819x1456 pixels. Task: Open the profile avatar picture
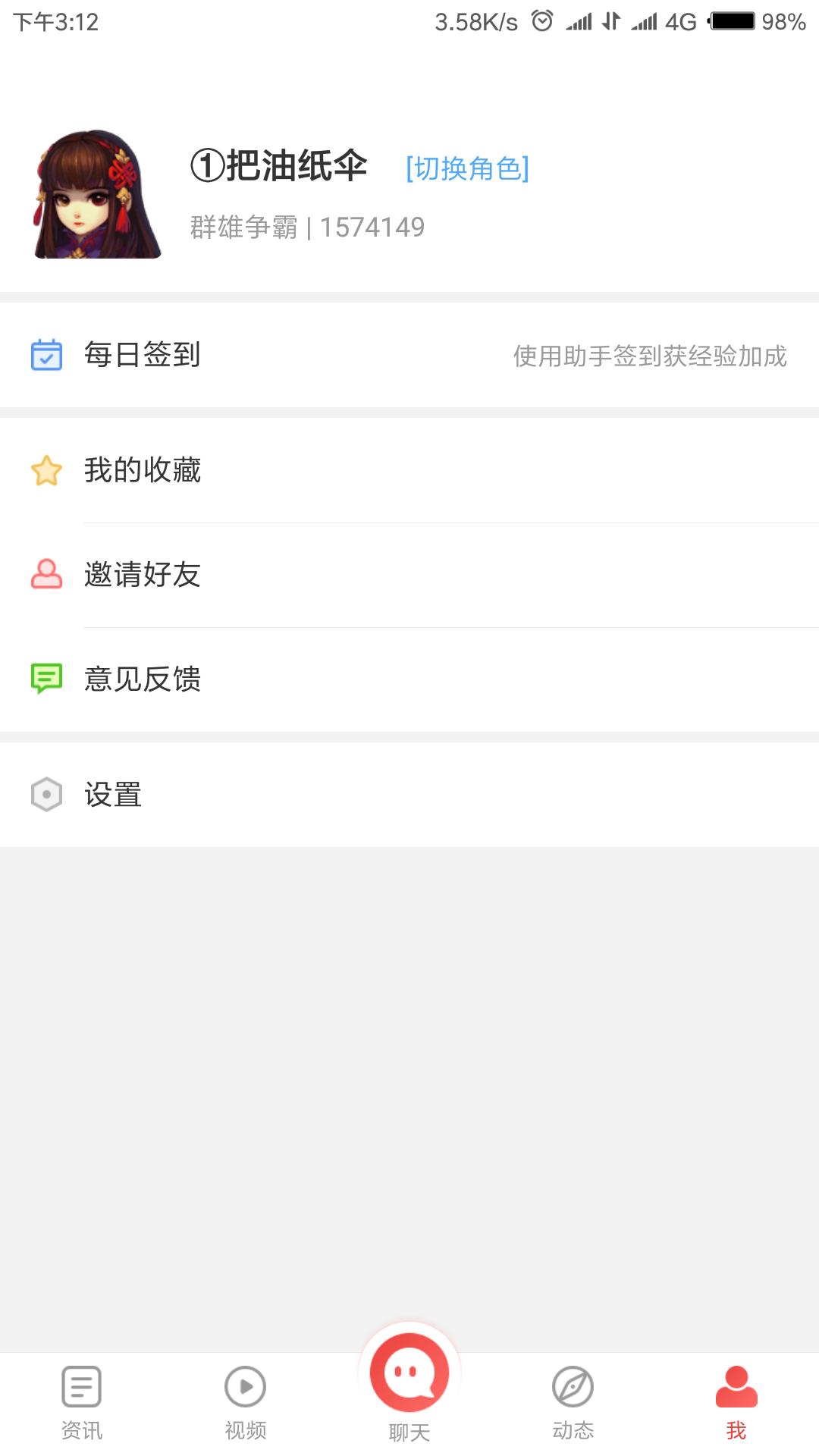click(97, 194)
